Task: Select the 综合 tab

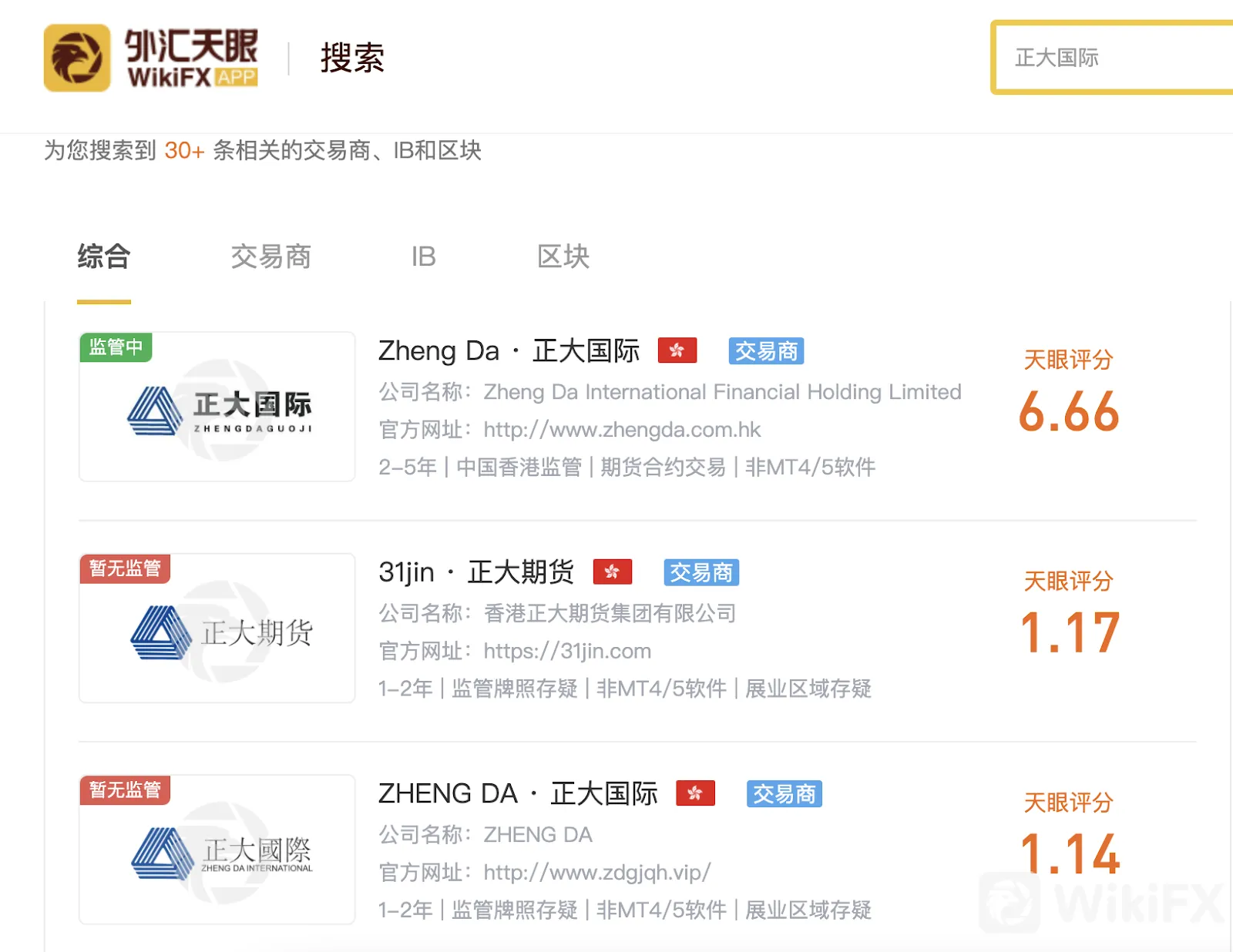Action: coord(104,256)
